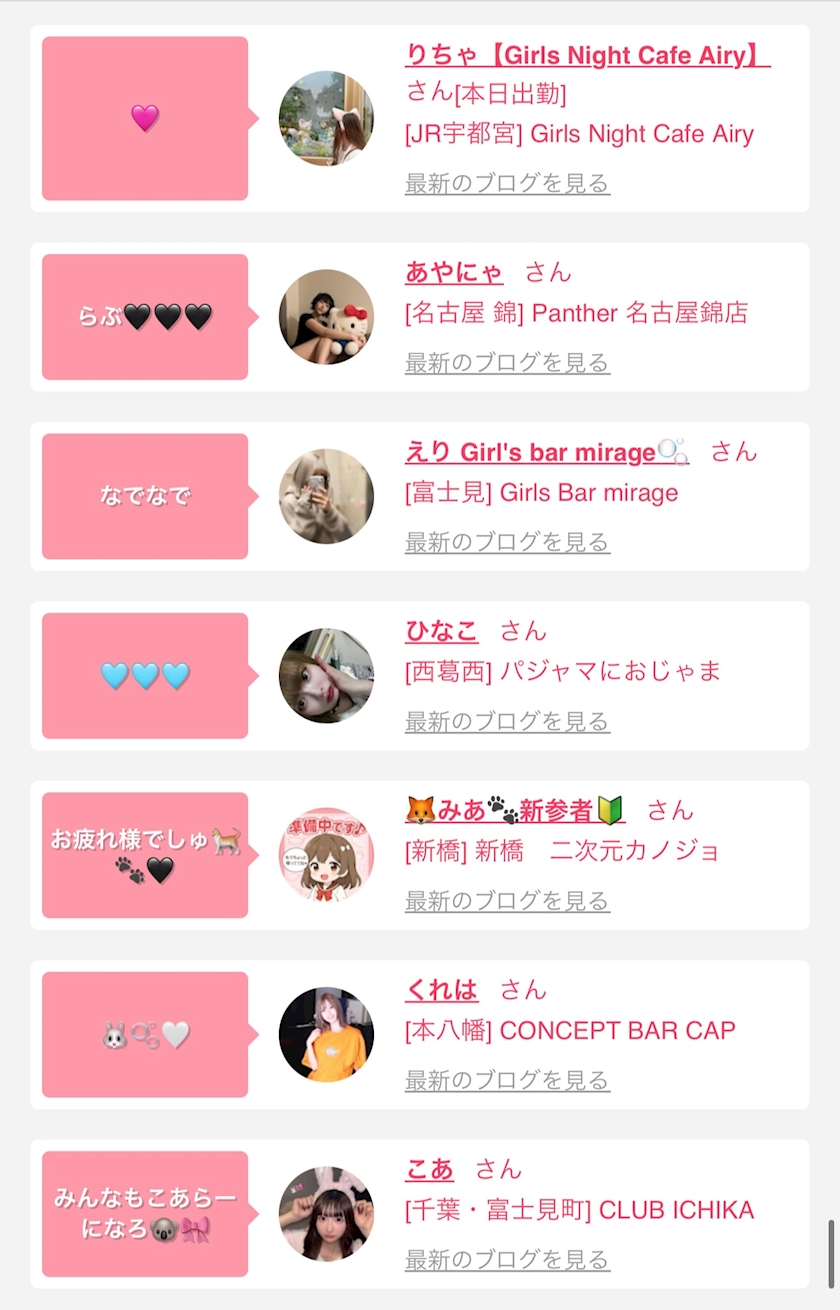The image size is (840, 1310).
Task: Open こあ's profile link
Action: pos(429,1169)
